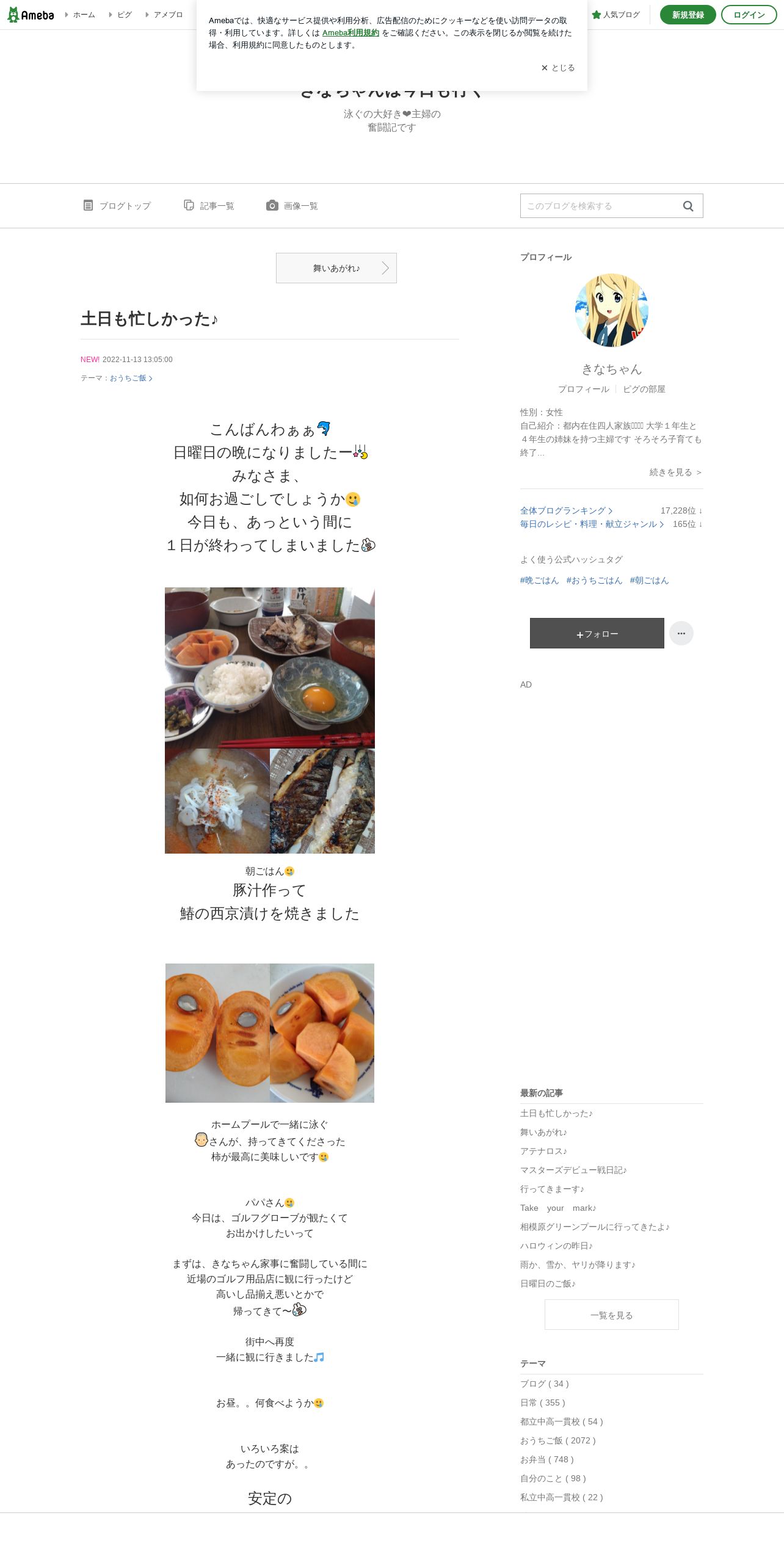Image resolution: width=784 pixels, height=1568 pixels.
Task: Open the Ameba利用規約 link
Action: coord(350,33)
